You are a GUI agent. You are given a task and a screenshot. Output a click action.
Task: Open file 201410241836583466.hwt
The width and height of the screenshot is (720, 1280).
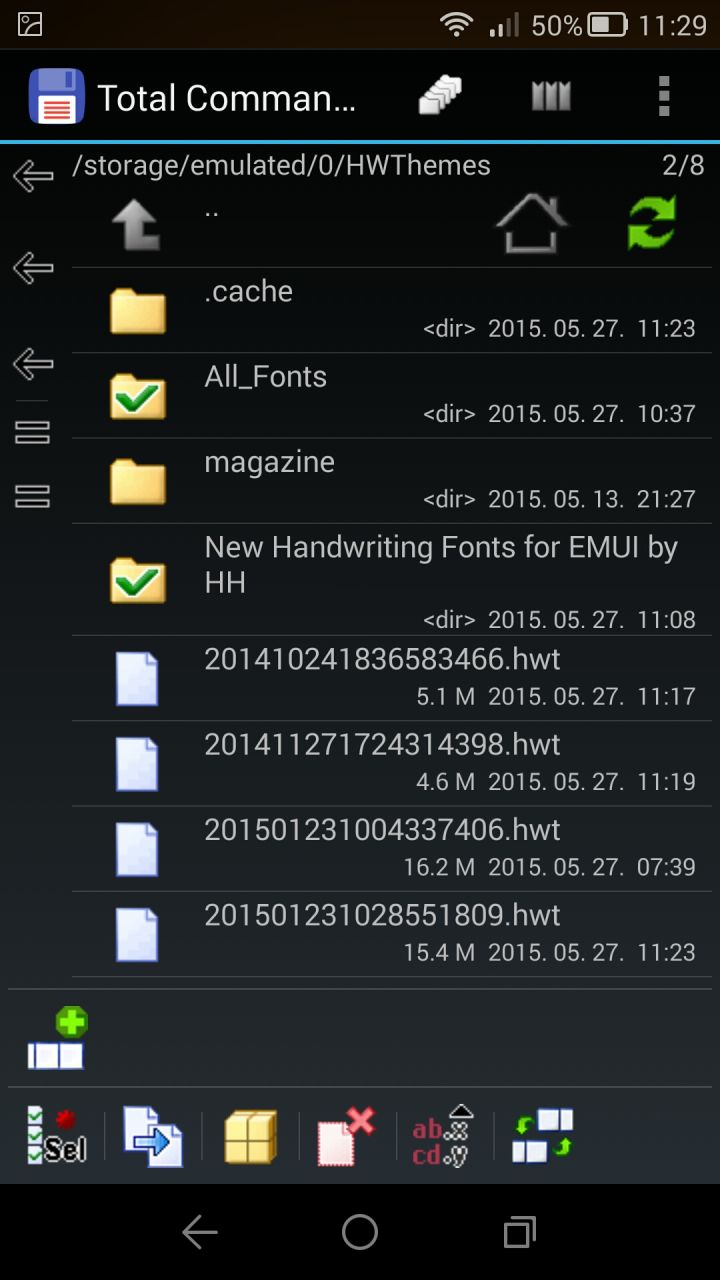[x=392, y=678]
